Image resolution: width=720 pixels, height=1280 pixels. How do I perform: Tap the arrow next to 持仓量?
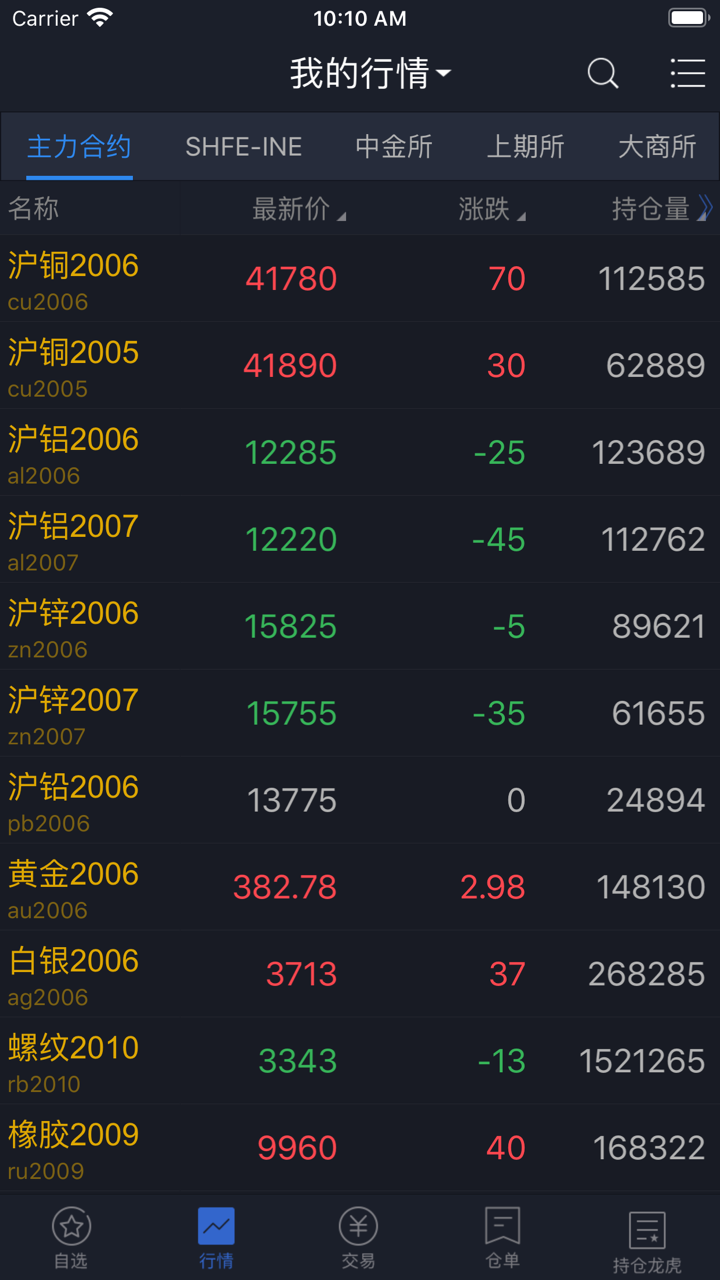coord(705,208)
